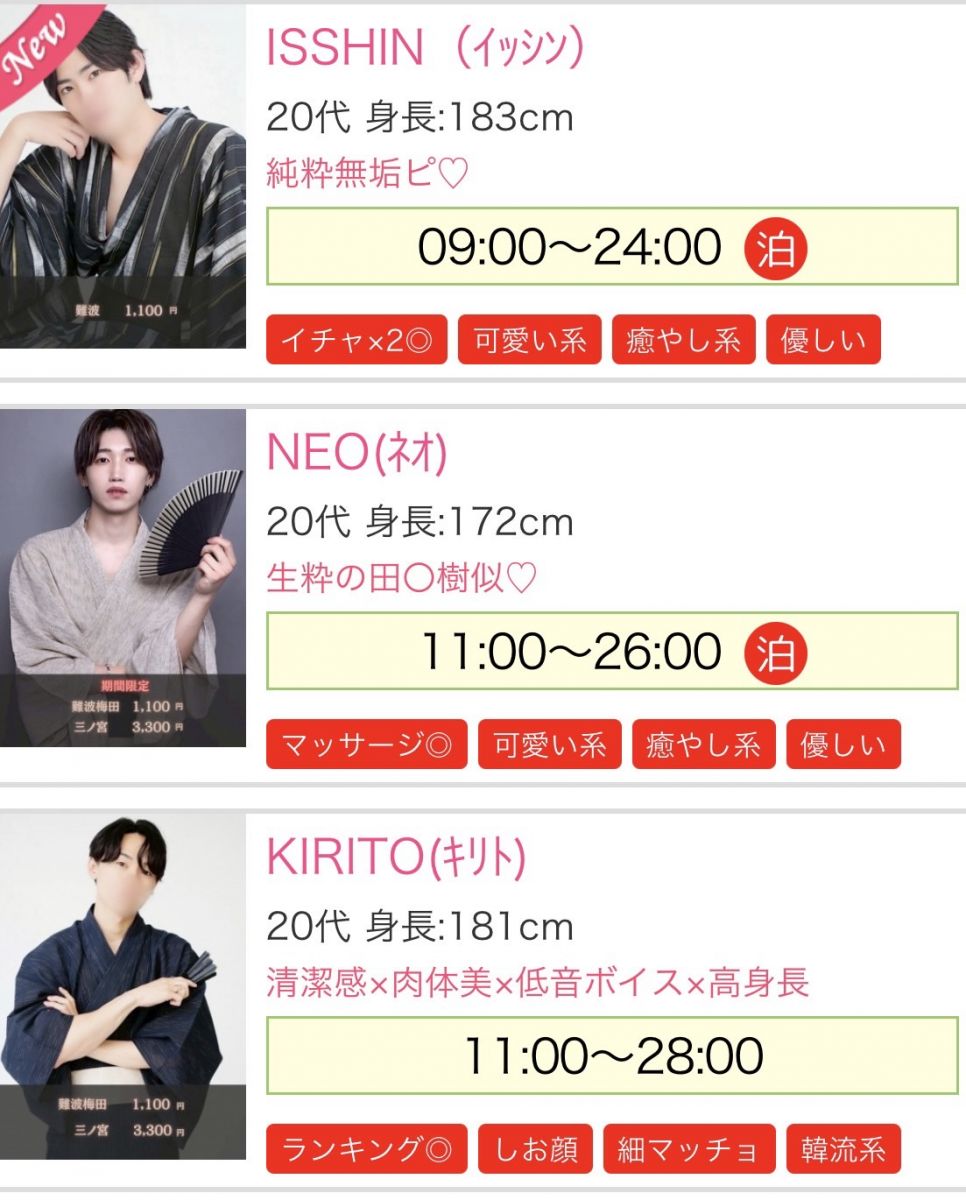Open the KIRITO(キリト) name link

tap(396, 856)
